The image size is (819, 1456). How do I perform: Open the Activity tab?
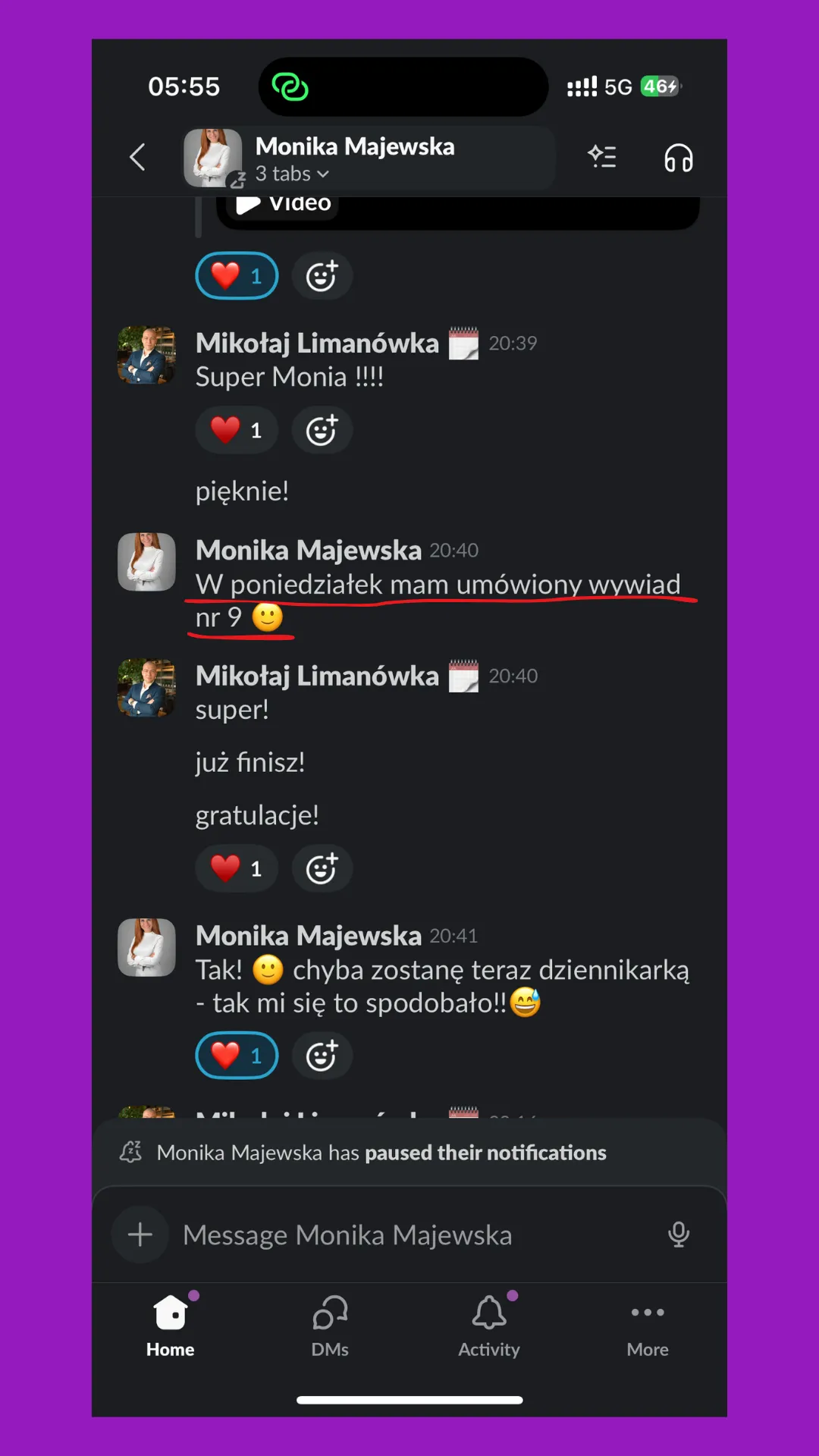point(489,1326)
